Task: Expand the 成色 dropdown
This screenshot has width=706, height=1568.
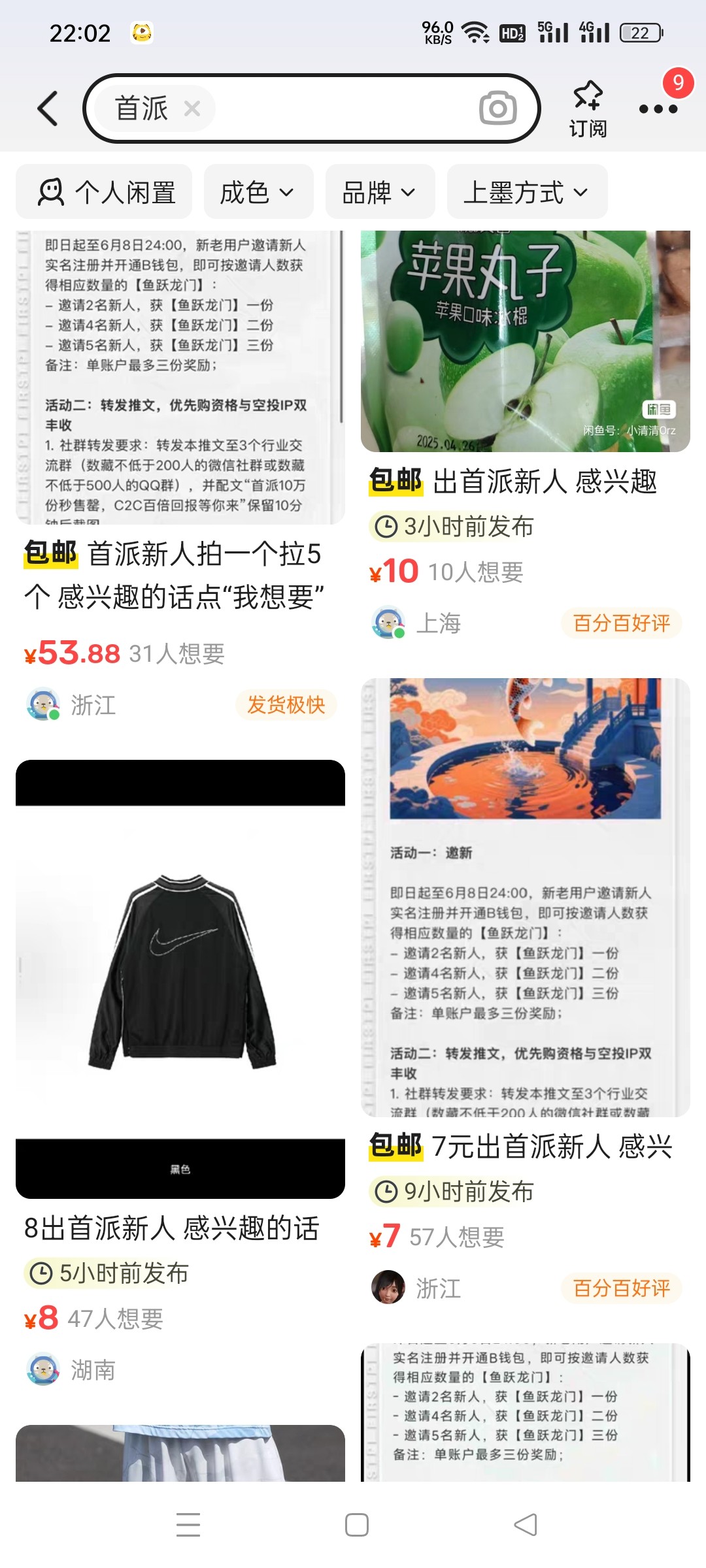Action: click(258, 192)
